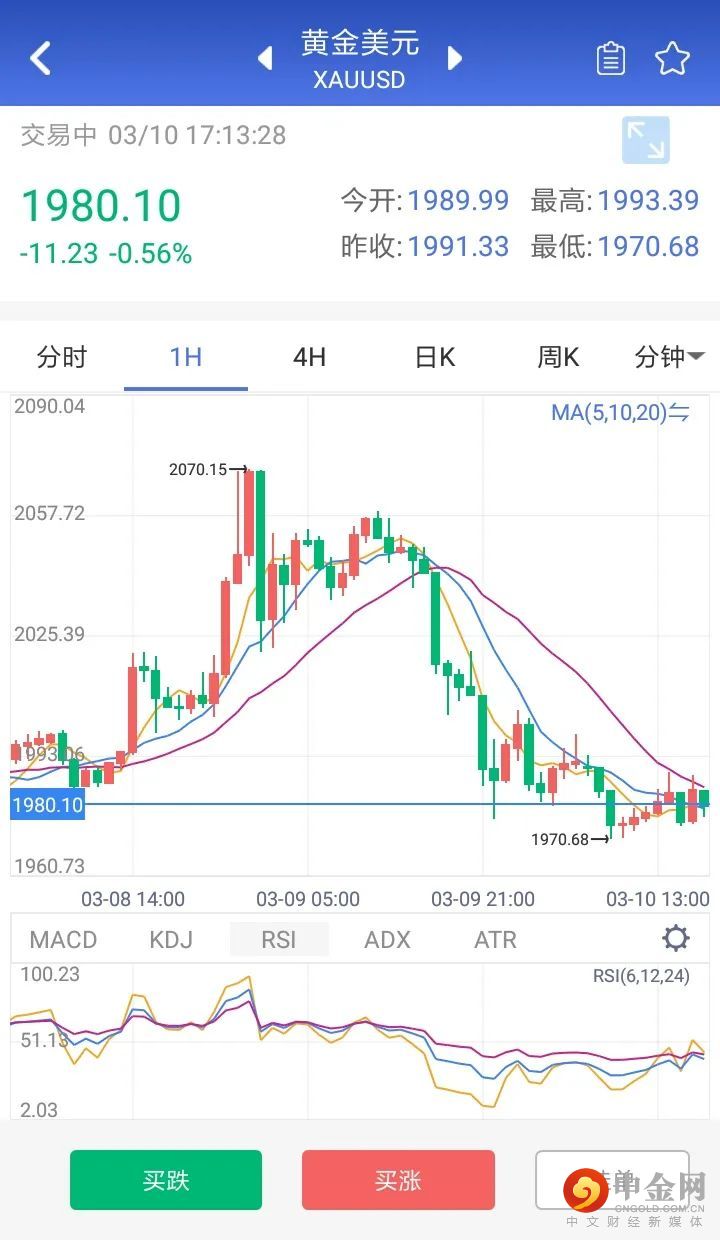Switch to the 分时 chart tab
Screen dimensions: 720x1240
point(62,357)
